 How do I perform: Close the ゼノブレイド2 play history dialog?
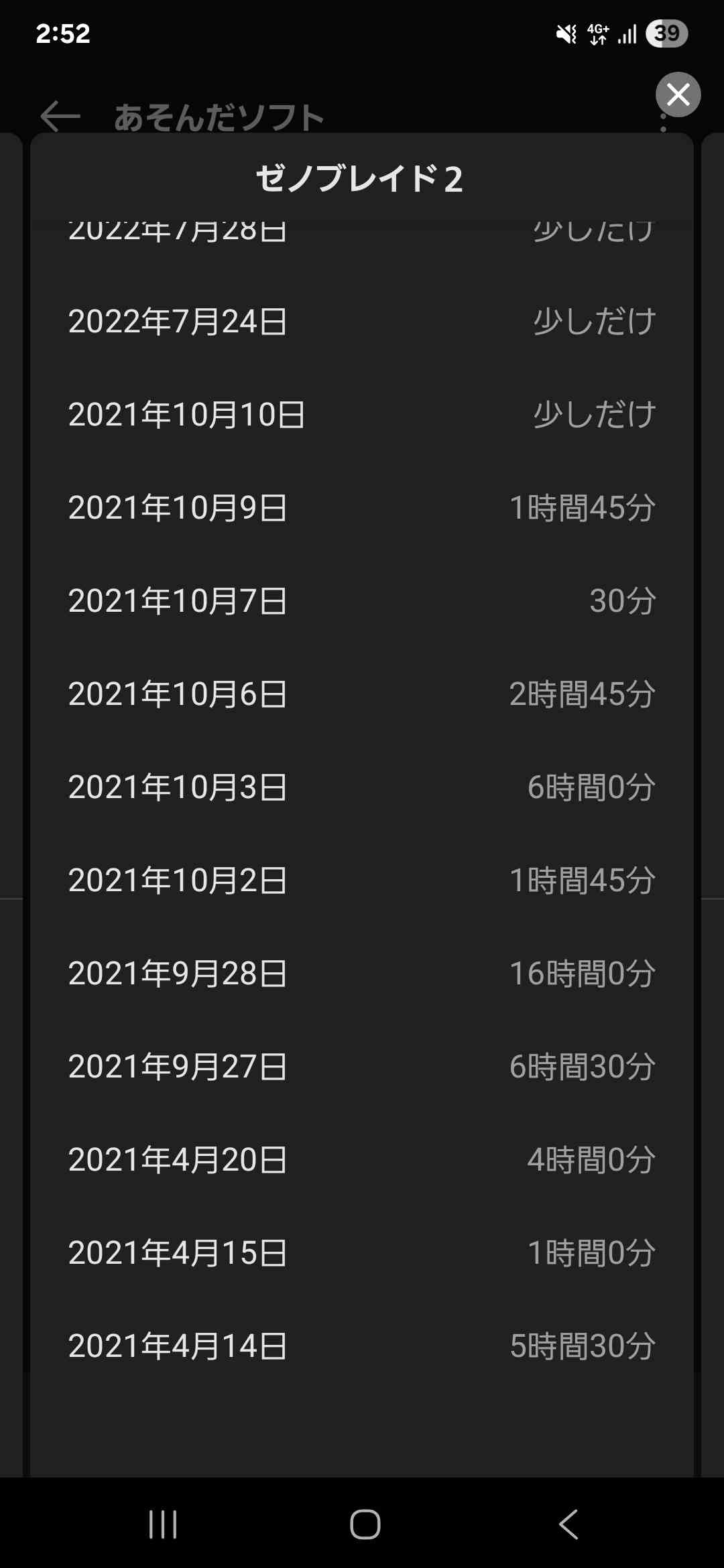[678, 94]
